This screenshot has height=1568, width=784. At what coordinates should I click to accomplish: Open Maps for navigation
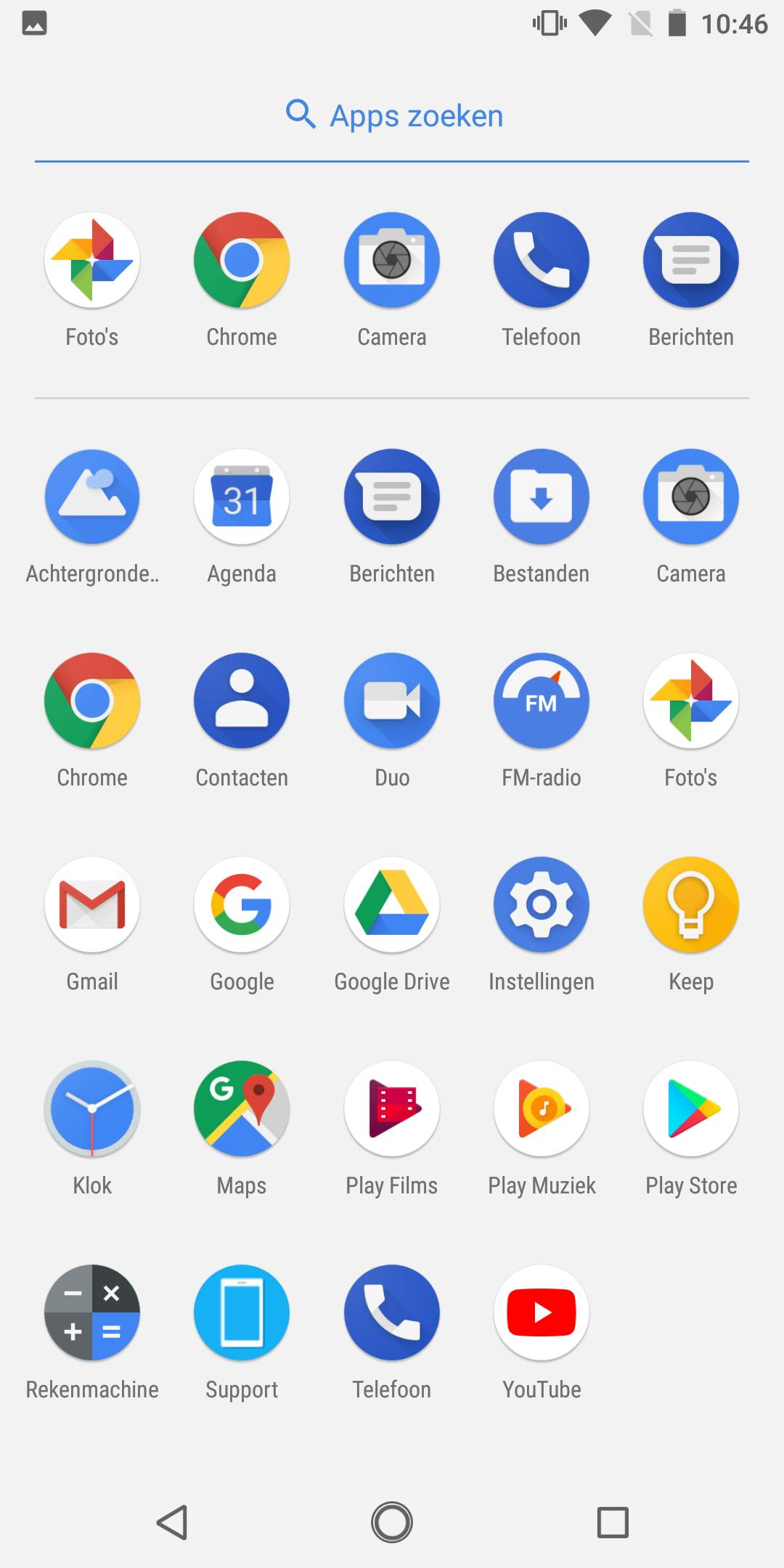point(241,1108)
